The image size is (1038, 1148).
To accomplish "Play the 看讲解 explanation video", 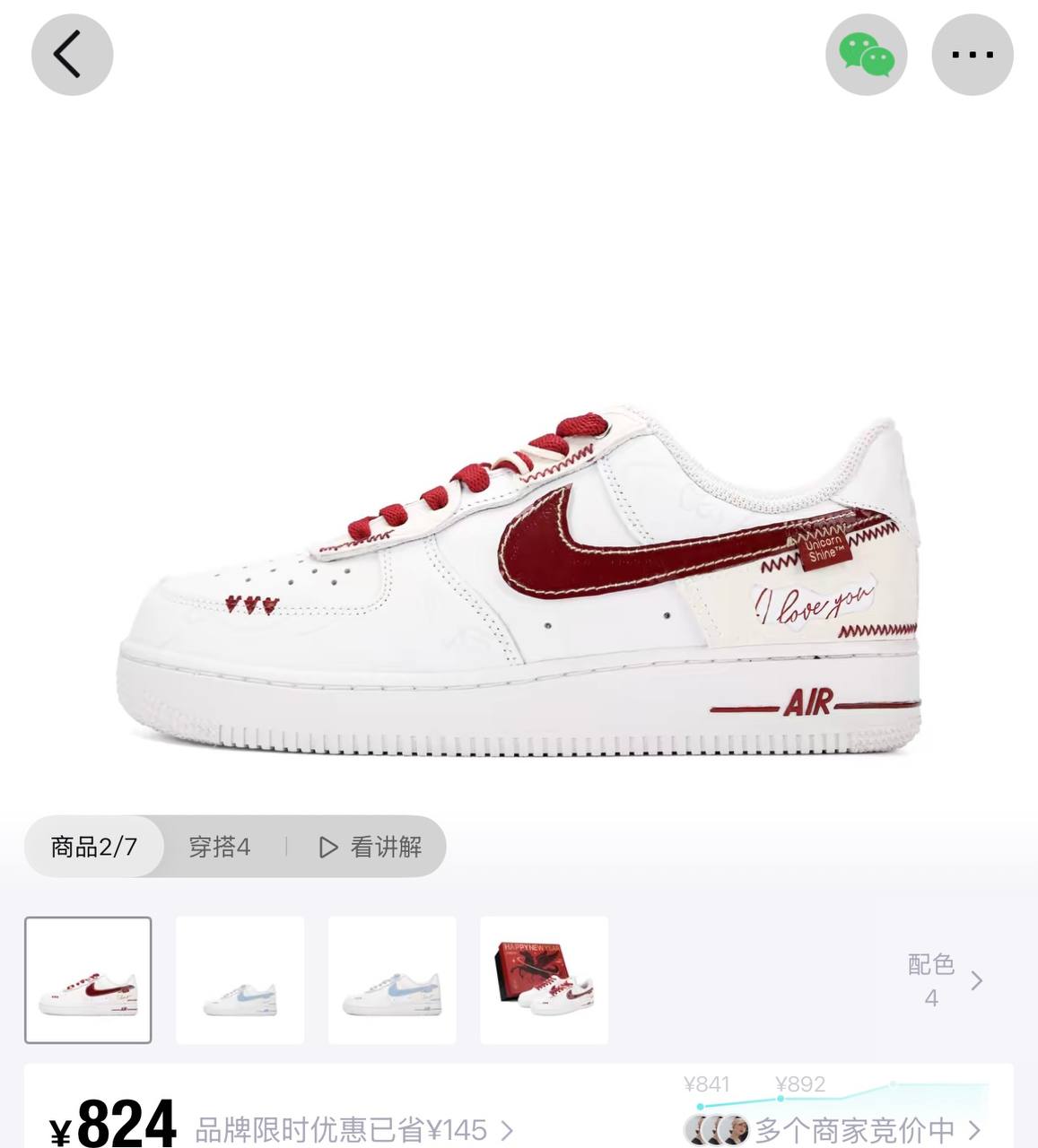I will (370, 847).
